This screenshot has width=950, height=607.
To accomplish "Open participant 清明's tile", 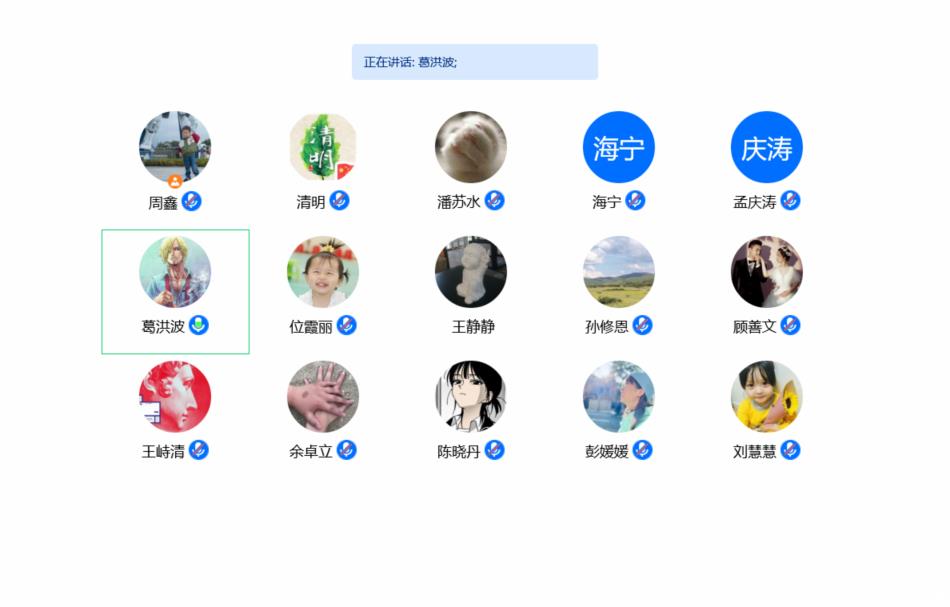I will click(323, 147).
